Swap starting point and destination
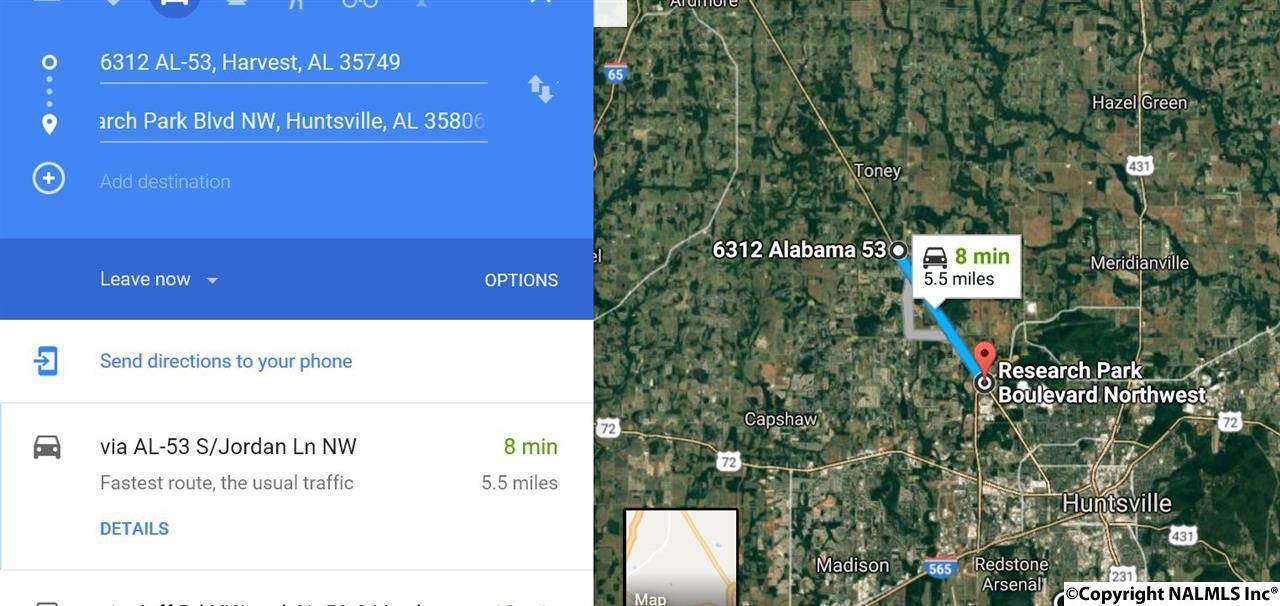The width and height of the screenshot is (1280, 606). pos(541,90)
